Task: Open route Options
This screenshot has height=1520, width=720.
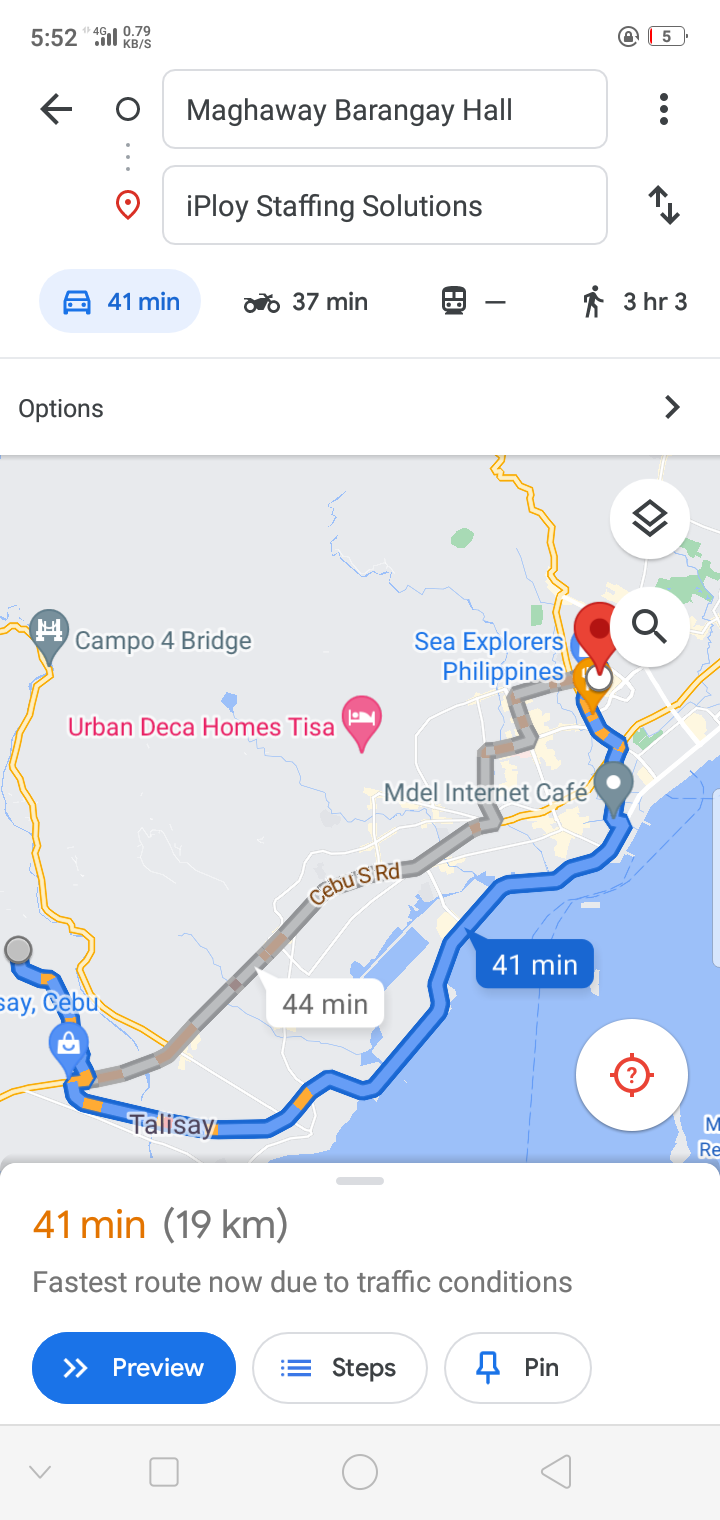Action: click(x=360, y=408)
